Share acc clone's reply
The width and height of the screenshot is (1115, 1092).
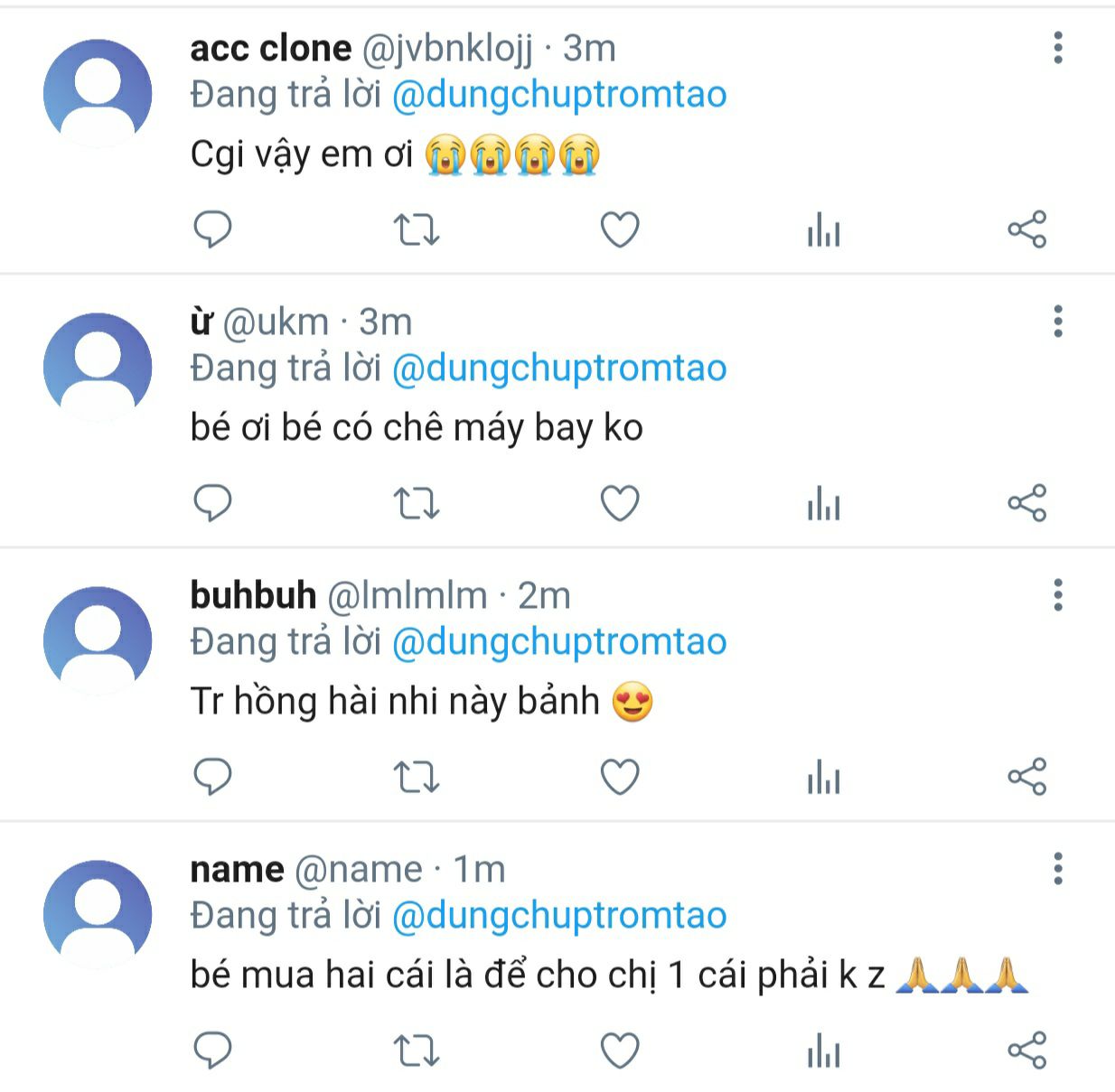(1026, 229)
